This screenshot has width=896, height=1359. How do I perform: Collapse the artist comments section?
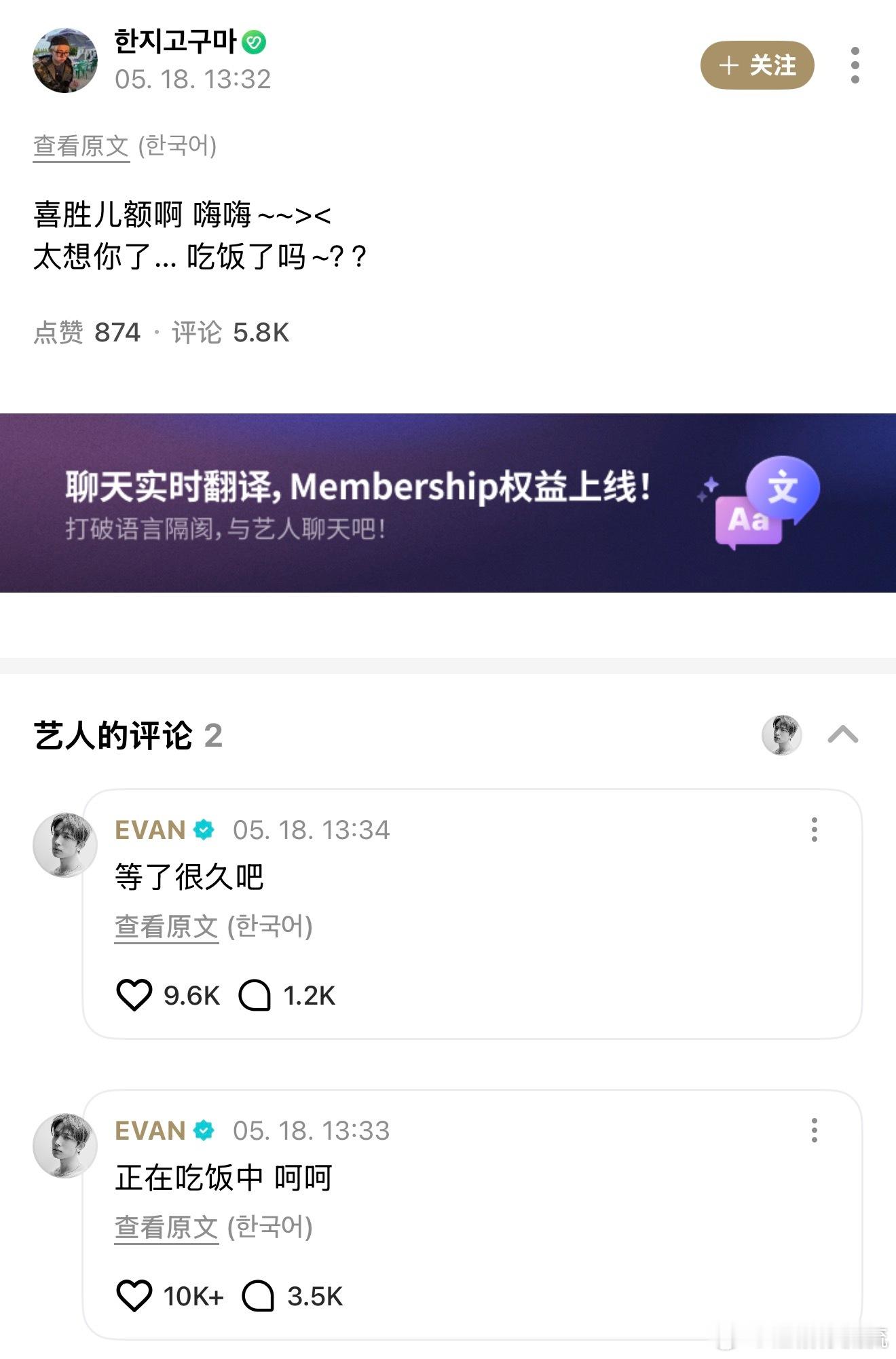click(x=843, y=734)
